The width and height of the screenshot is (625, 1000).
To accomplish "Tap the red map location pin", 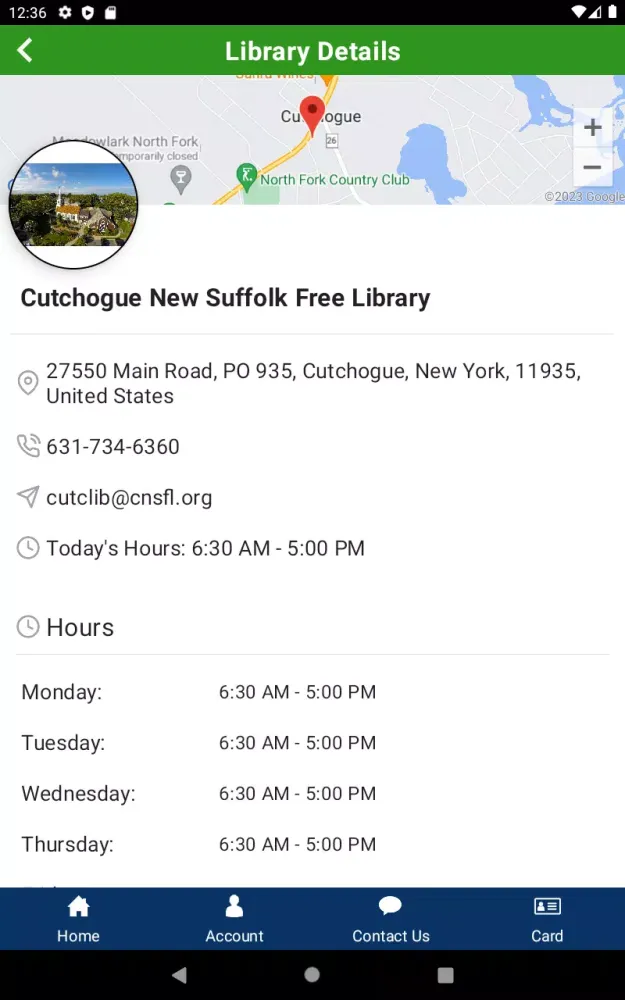I will (x=312, y=114).
